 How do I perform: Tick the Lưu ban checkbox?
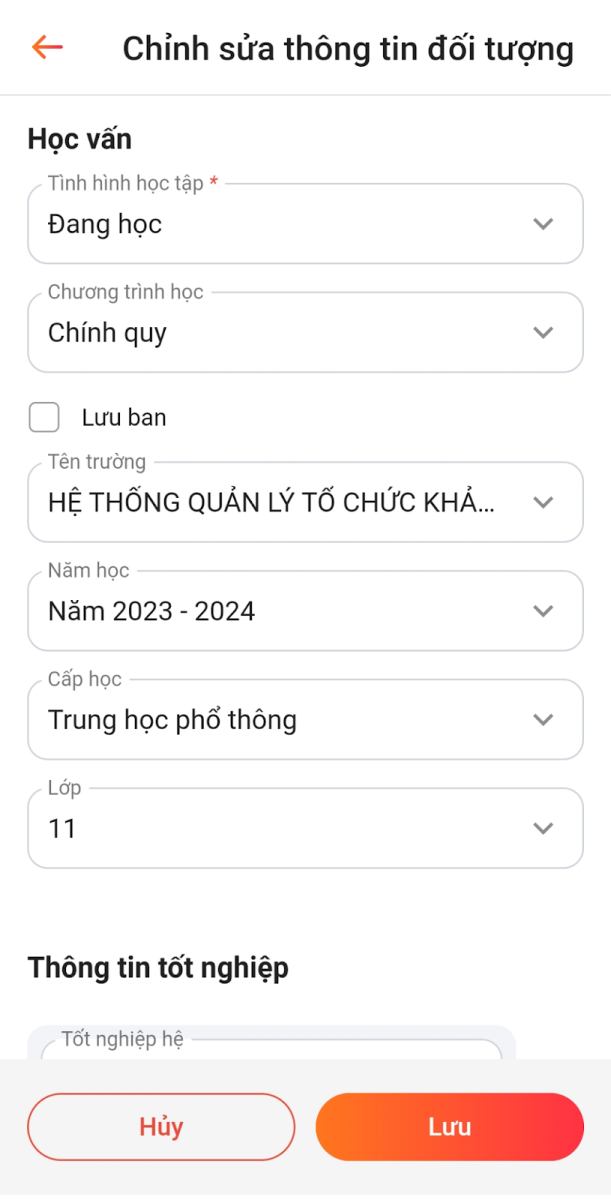coord(44,418)
